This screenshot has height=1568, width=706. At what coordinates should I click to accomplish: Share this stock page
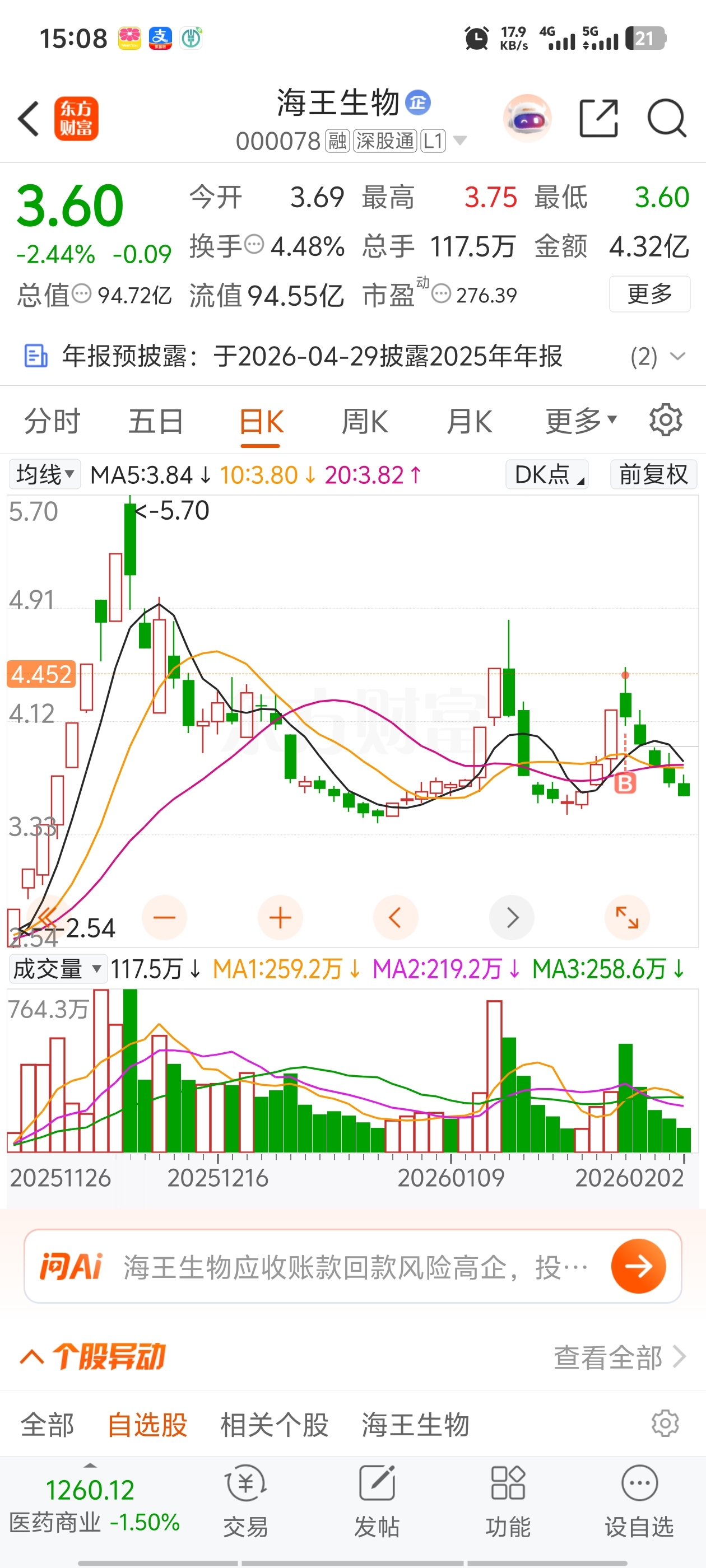tap(598, 118)
